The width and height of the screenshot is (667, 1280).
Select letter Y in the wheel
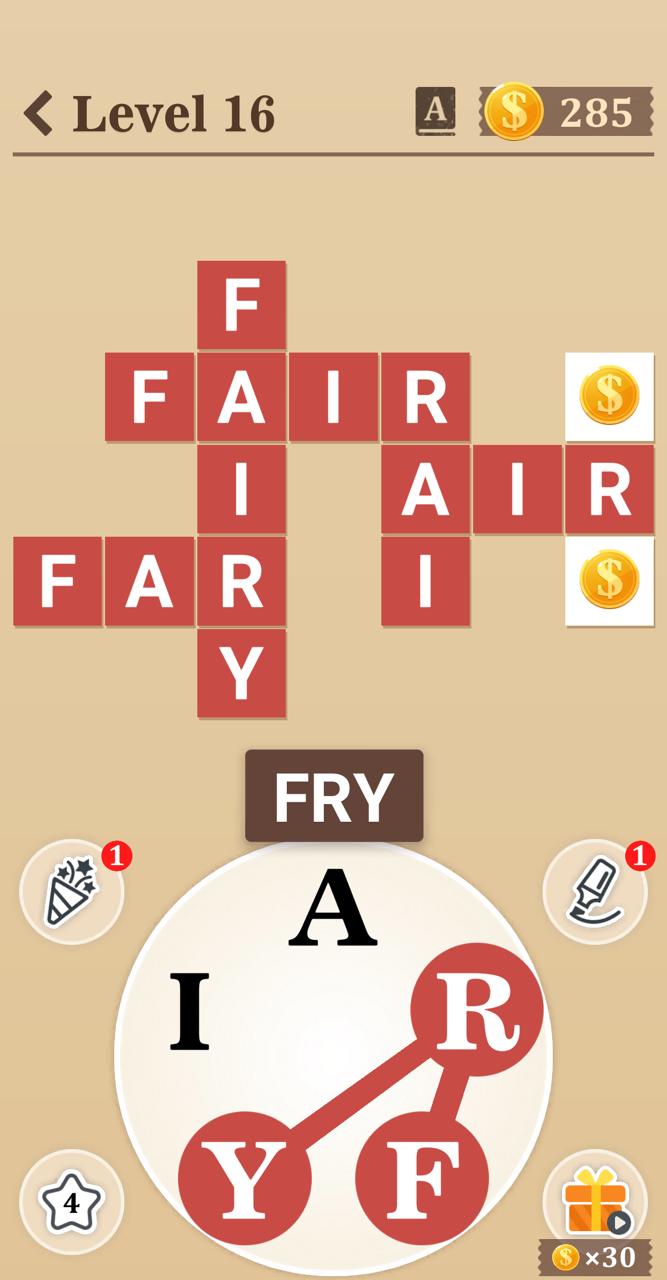point(244,1177)
